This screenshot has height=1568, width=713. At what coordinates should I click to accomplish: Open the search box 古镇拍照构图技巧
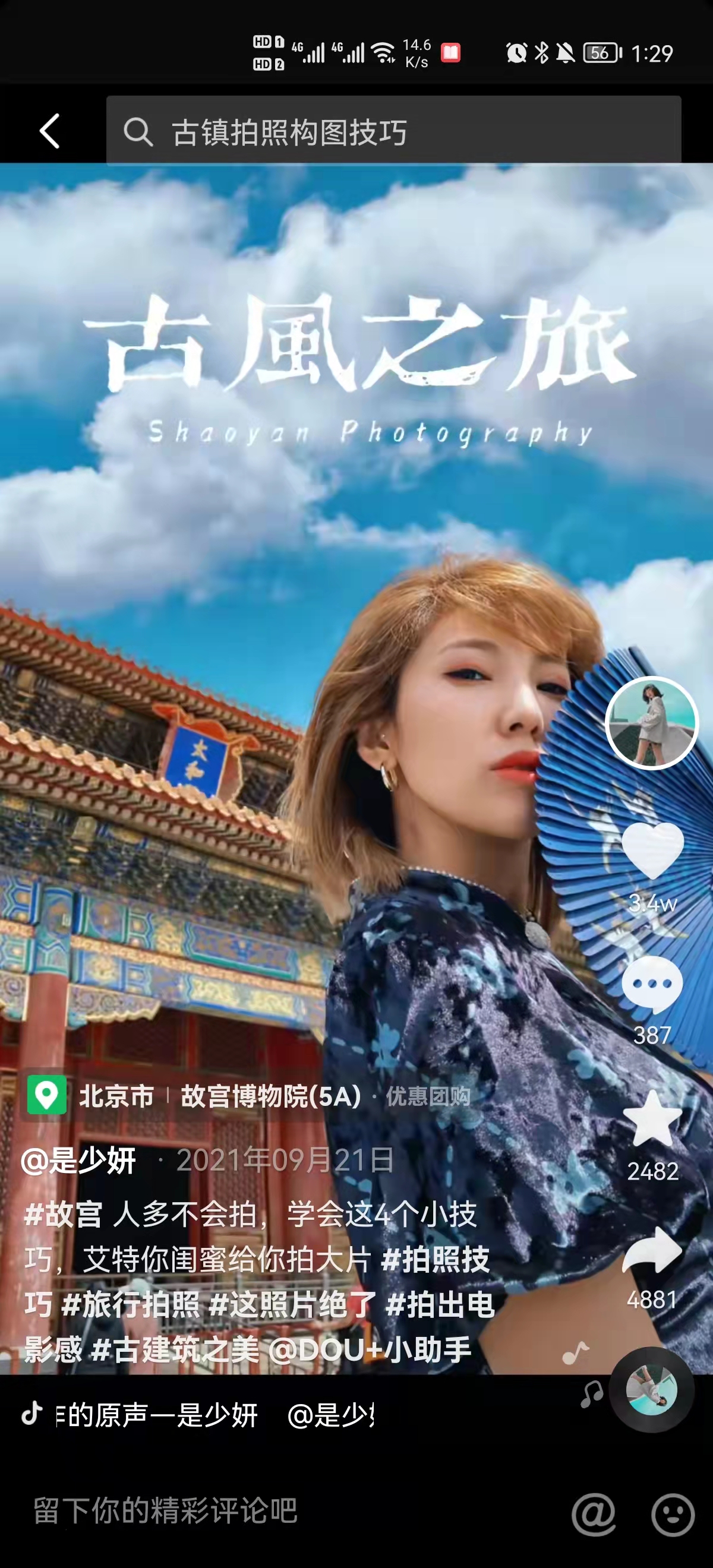point(393,131)
